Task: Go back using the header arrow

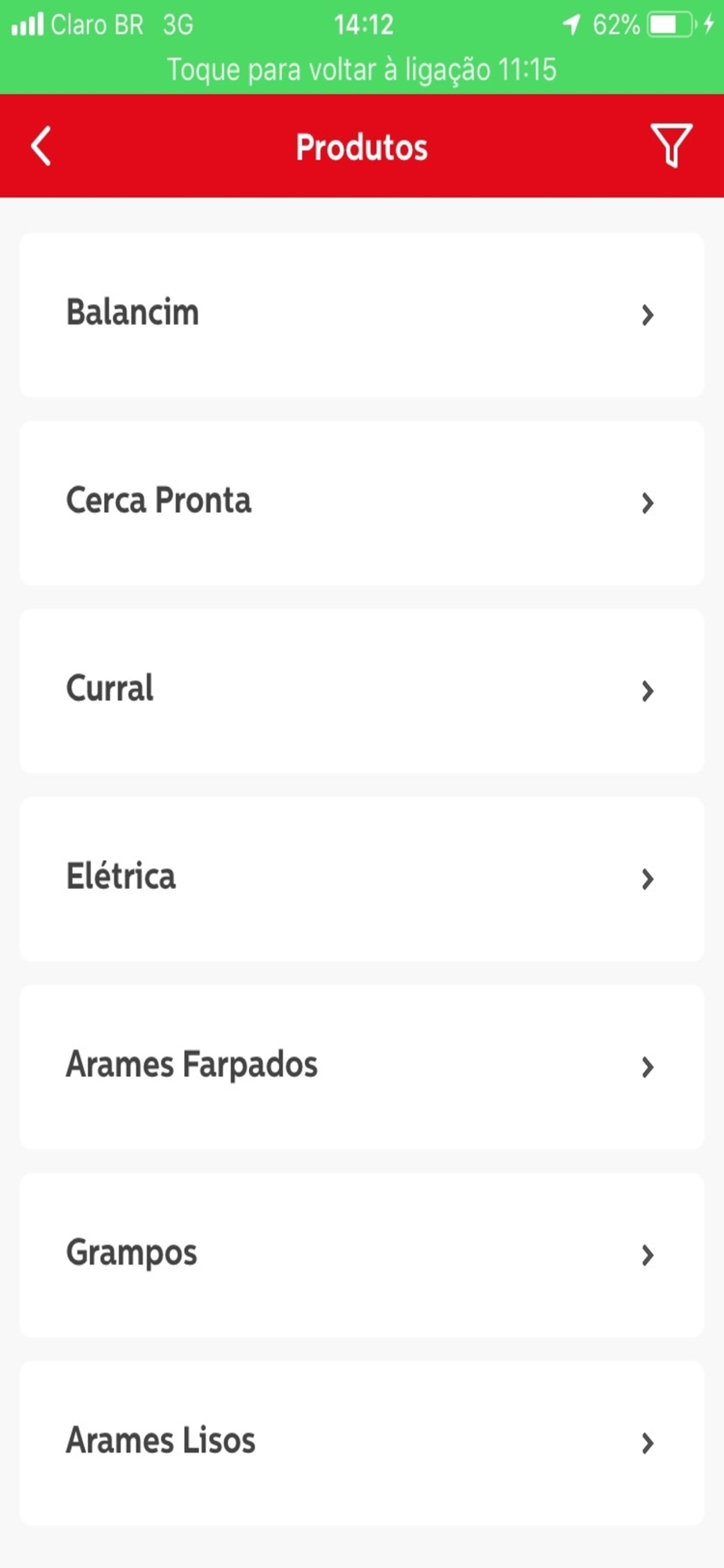Action: coord(41,146)
